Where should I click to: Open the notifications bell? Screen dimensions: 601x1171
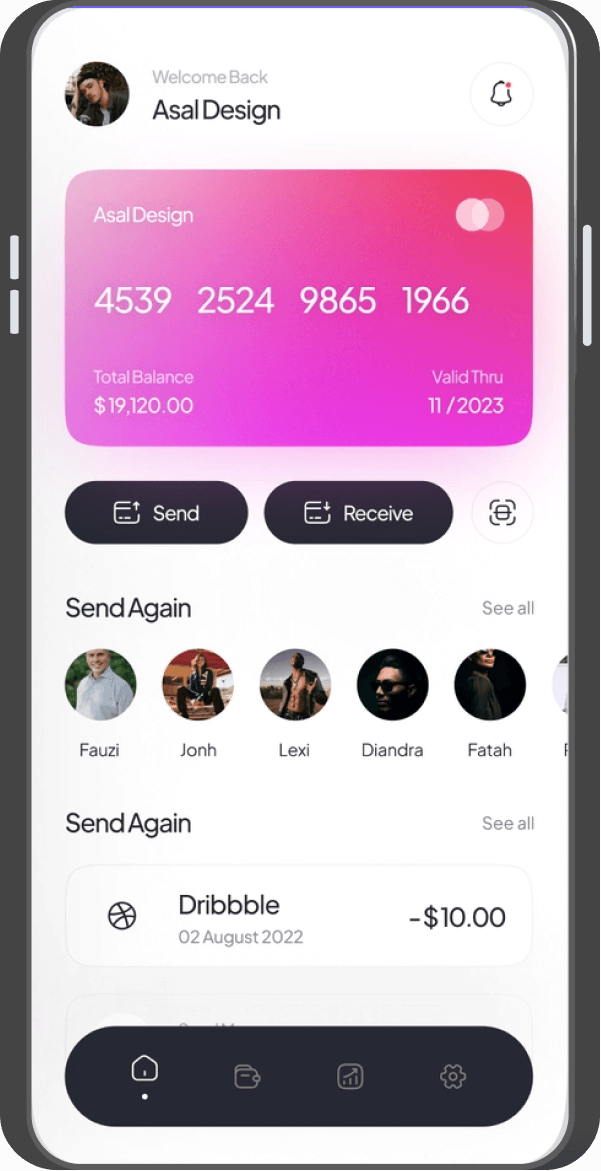(501, 94)
